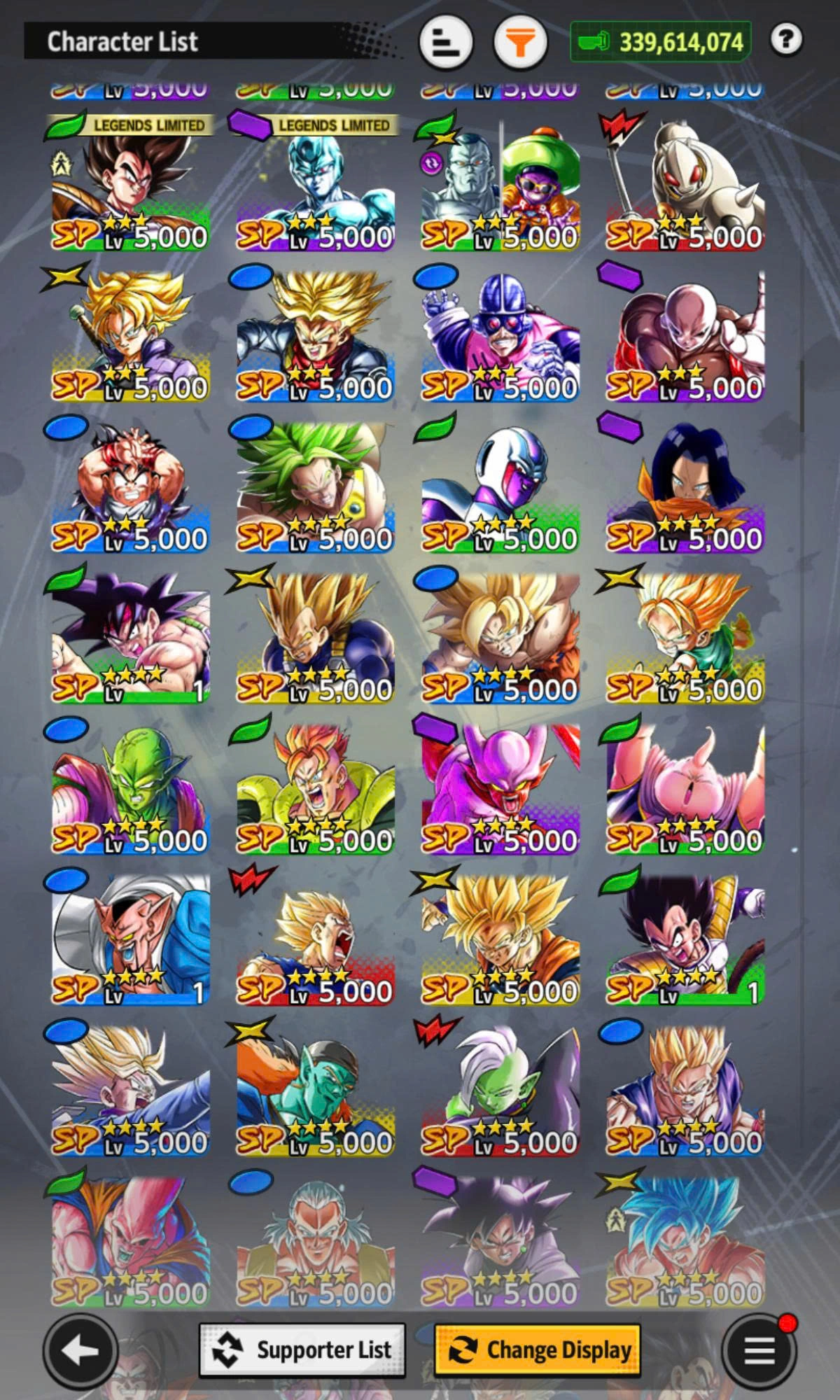The height and width of the screenshot is (1400, 840).
Task: Open the orange filter funnel
Action: 520,42
